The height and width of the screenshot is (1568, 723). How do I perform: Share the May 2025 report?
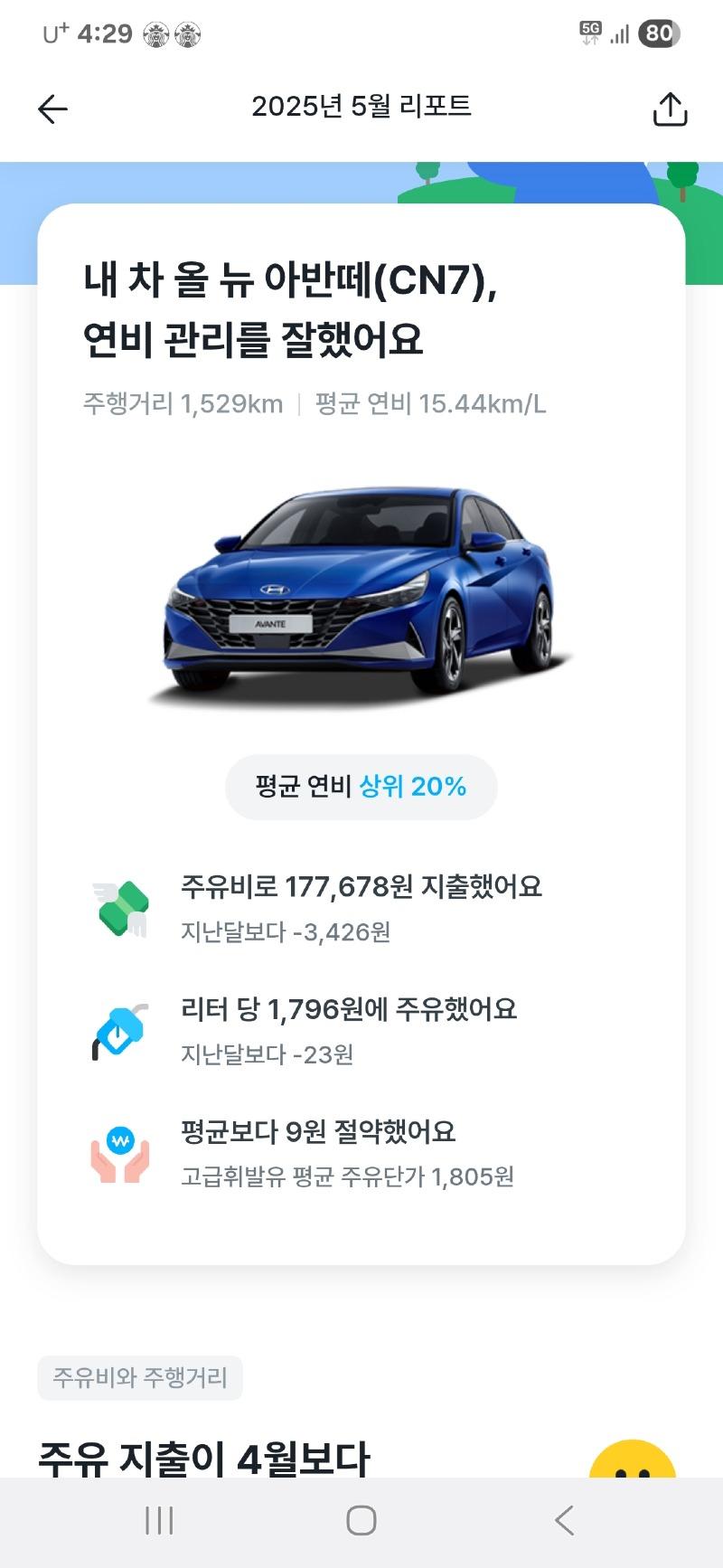(670, 109)
